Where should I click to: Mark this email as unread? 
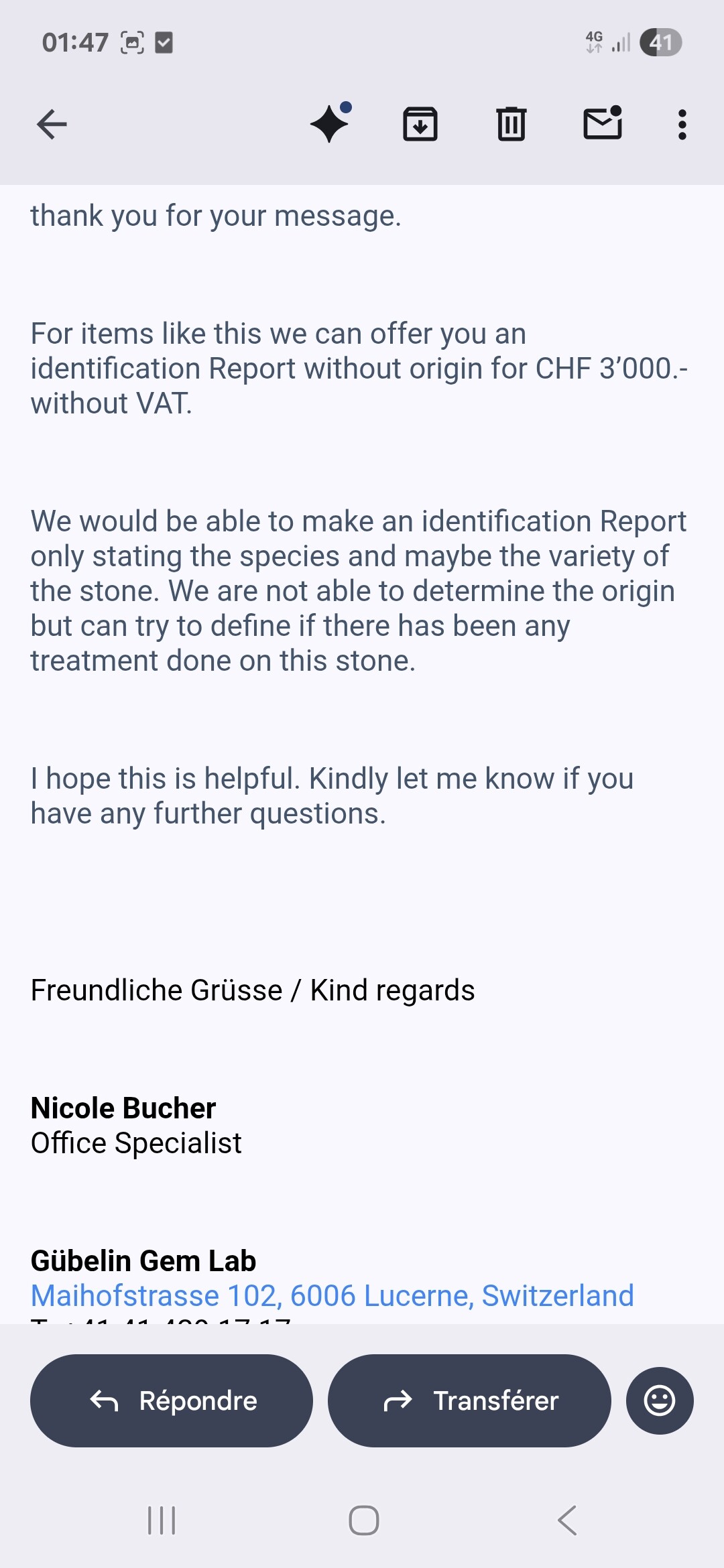pyautogui.click(x=603, y=124)
